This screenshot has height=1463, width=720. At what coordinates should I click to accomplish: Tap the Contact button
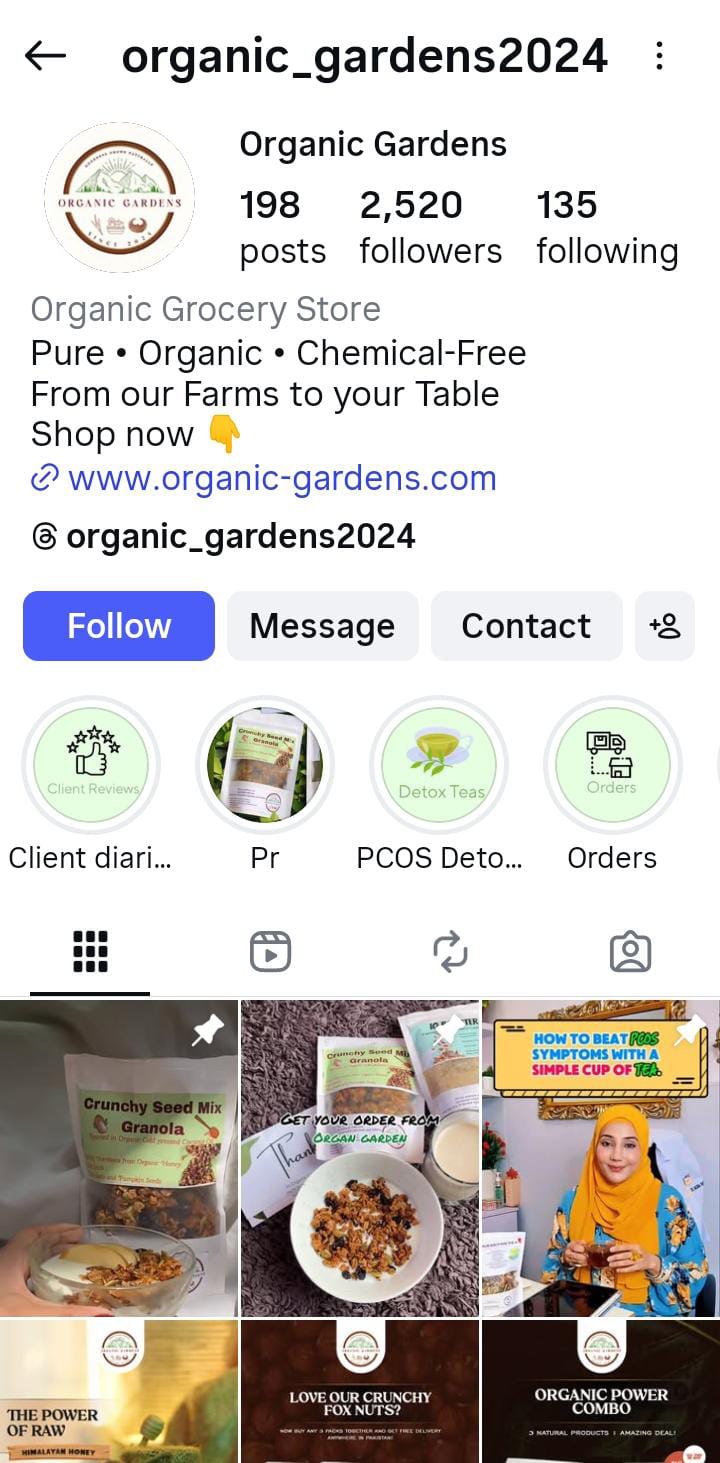click(x=526, y=626)
